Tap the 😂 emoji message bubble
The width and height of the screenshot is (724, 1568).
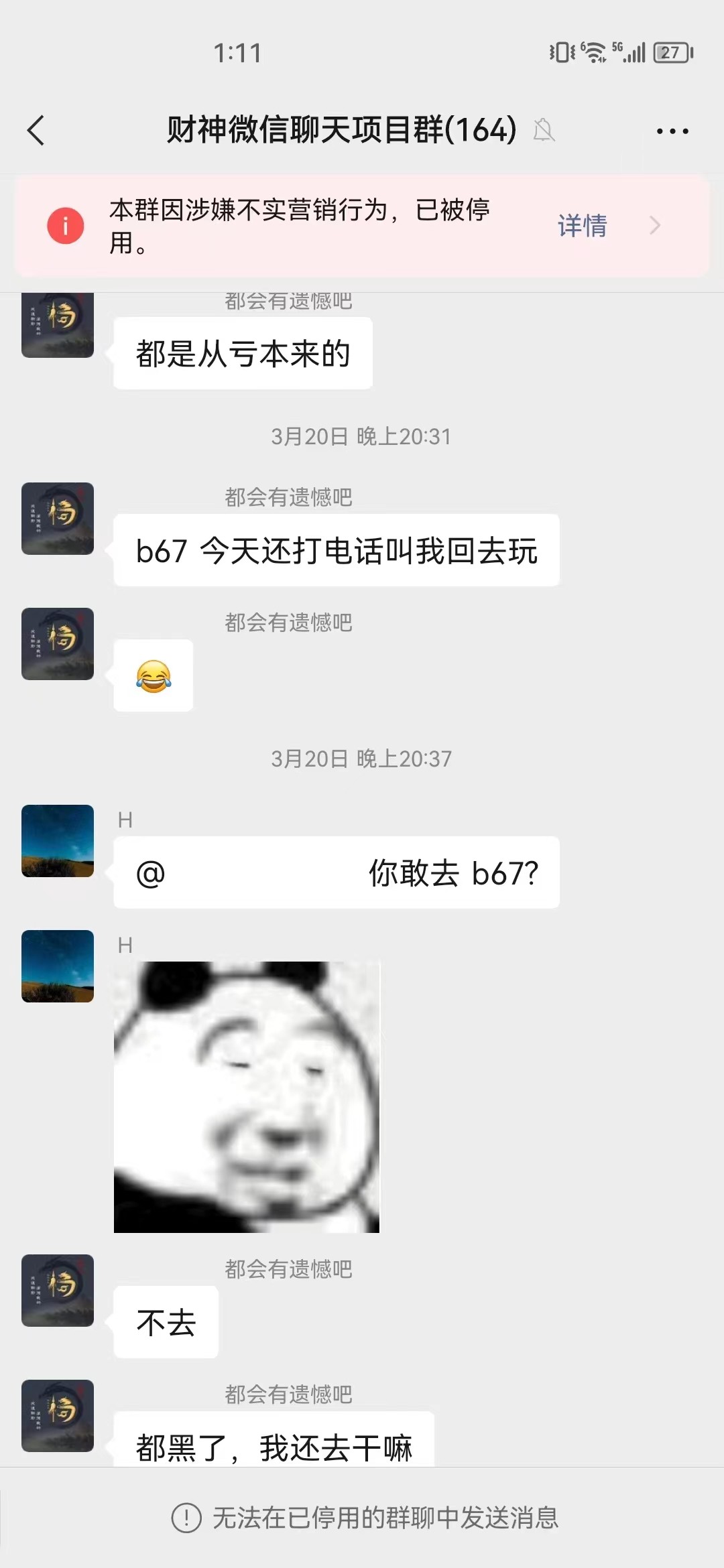(153, 675)
